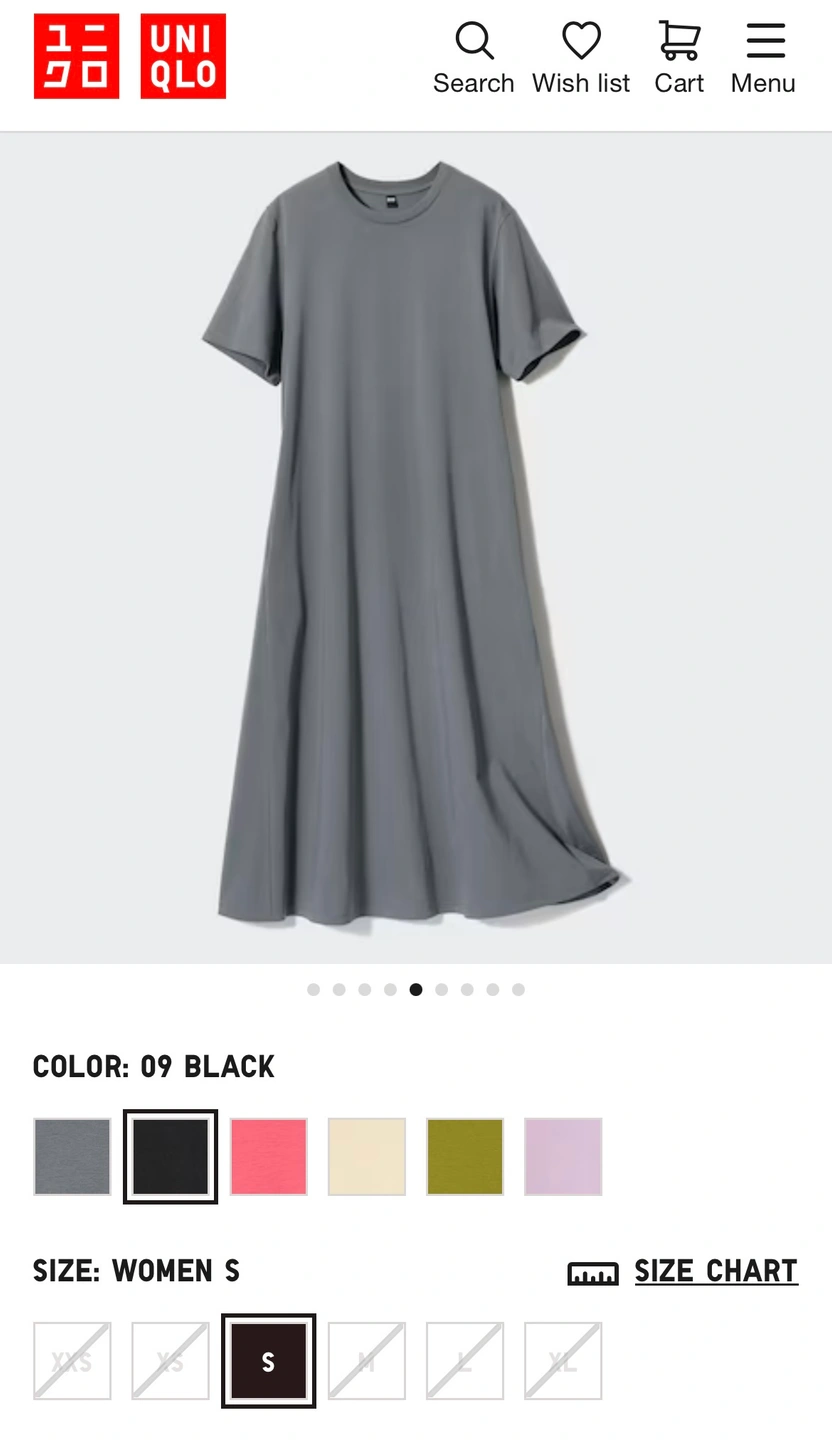This screenshot has height=1440, width=832.
Task: Open the hamburger Menu
Action: (763, 58)
